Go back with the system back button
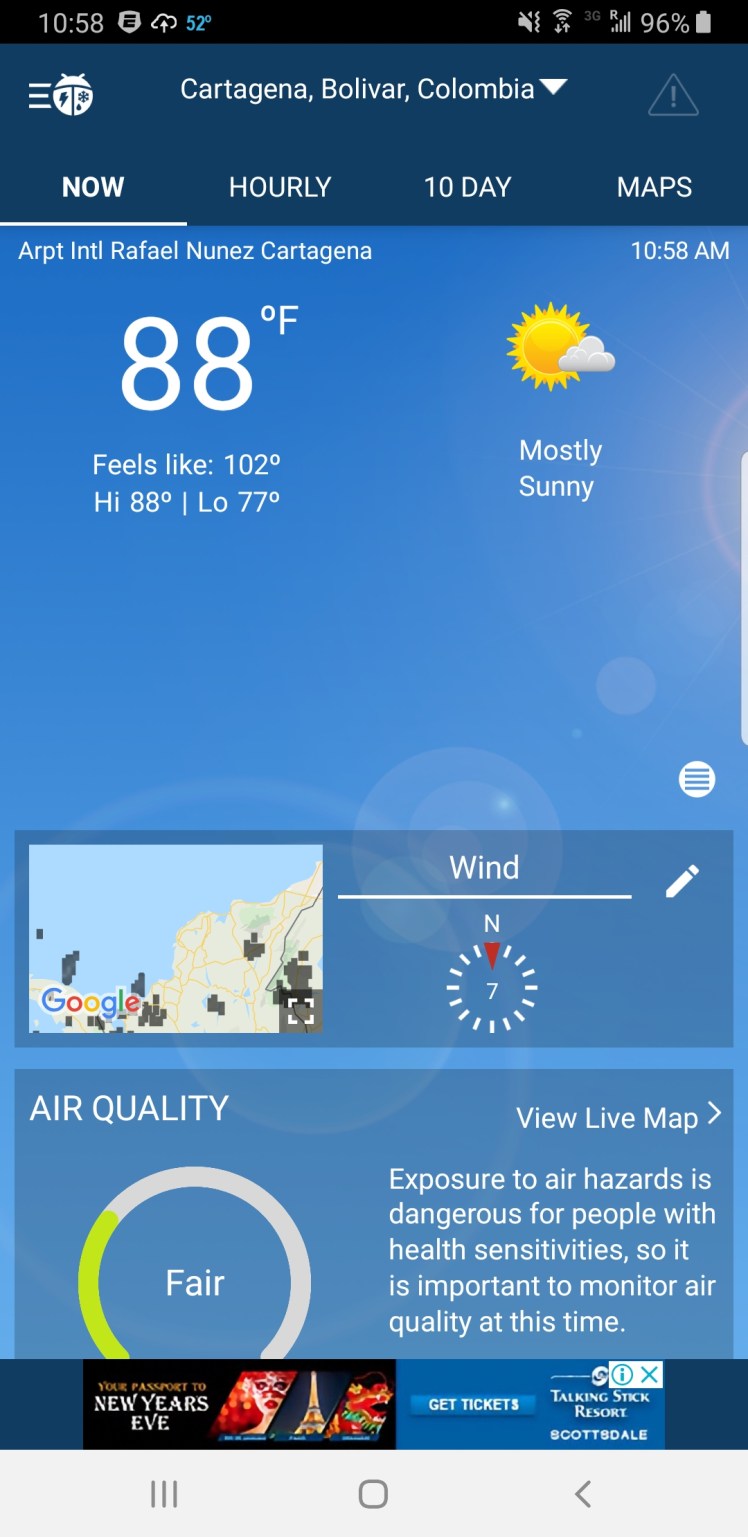The width and height of the screenshot is (748, 1537). [x=583, y=1494]
